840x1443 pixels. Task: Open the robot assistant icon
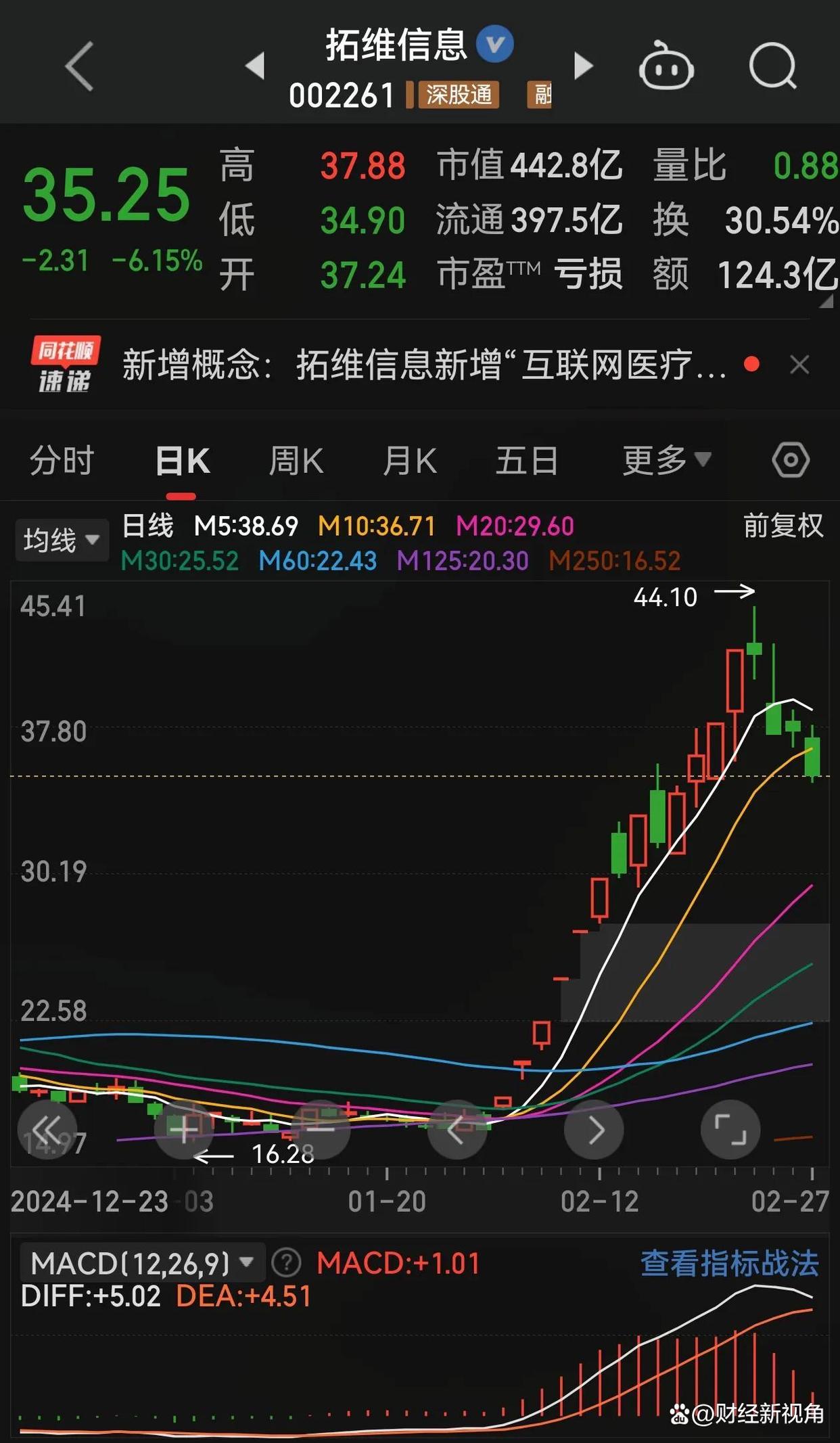pyautogui.click(x=666, y=66)
